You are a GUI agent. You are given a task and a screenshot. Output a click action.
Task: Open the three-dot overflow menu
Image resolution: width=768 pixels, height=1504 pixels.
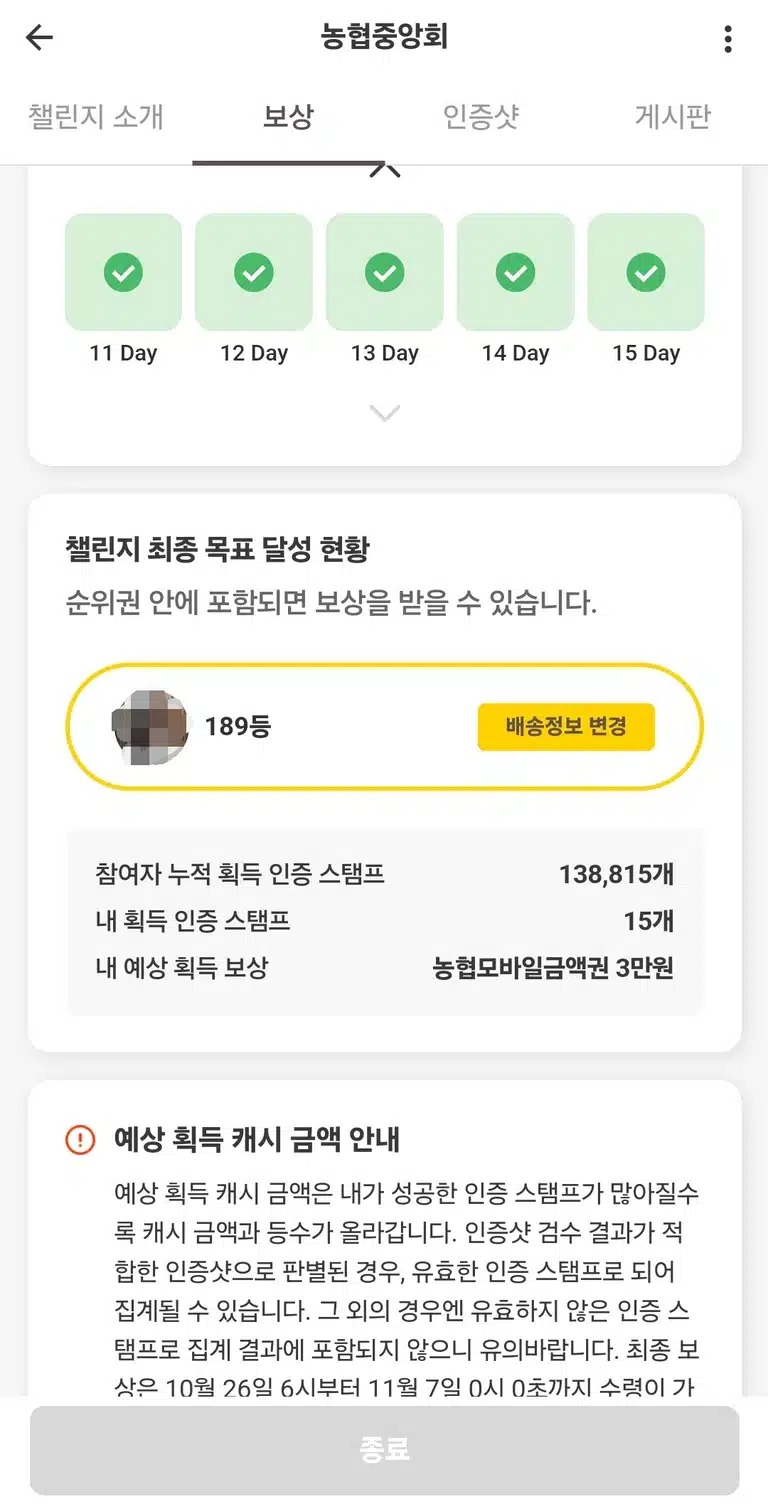tap(728, 39)
